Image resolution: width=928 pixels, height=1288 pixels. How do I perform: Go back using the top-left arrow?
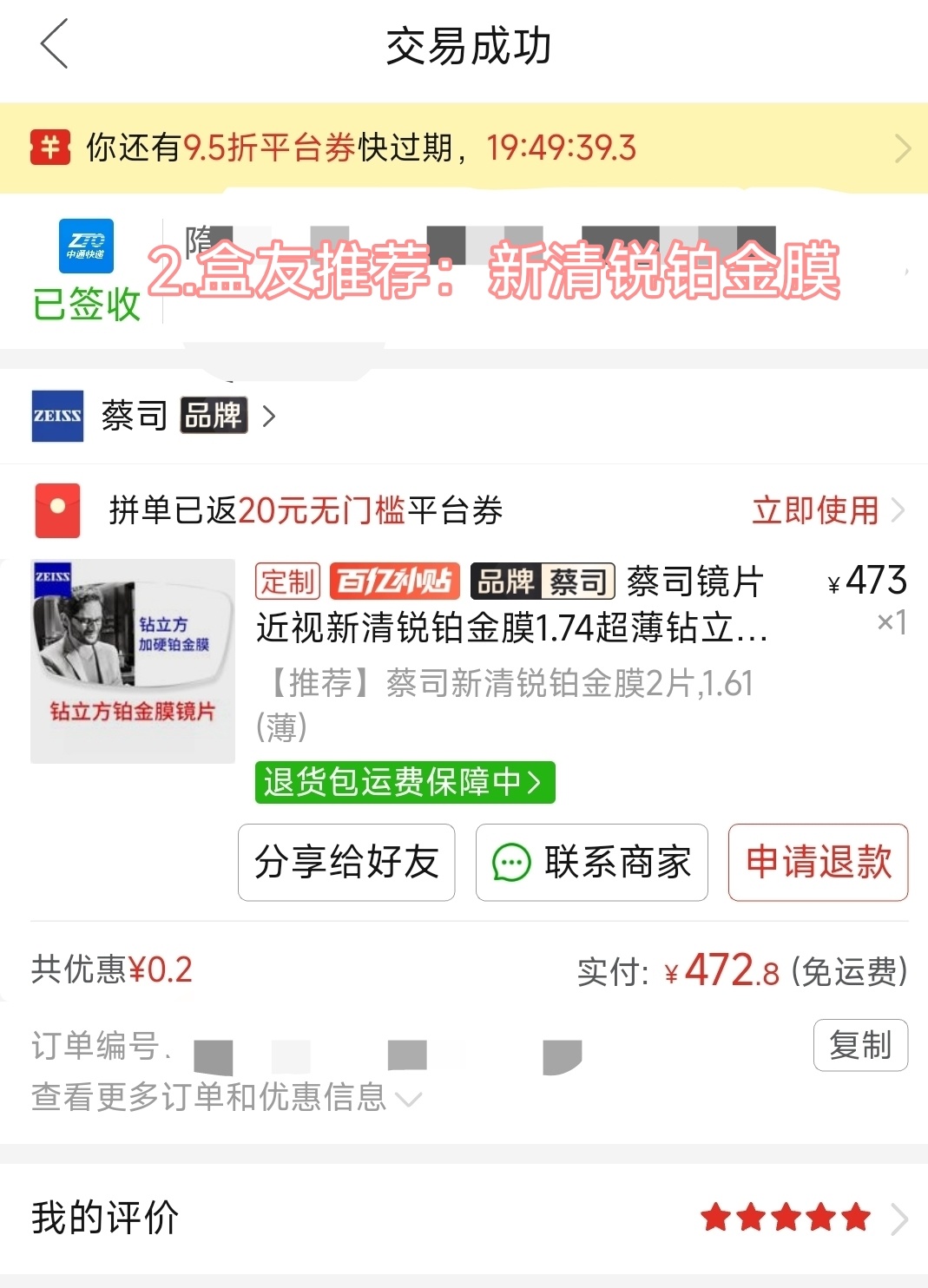pyautogui.click(x=54, y=45)
